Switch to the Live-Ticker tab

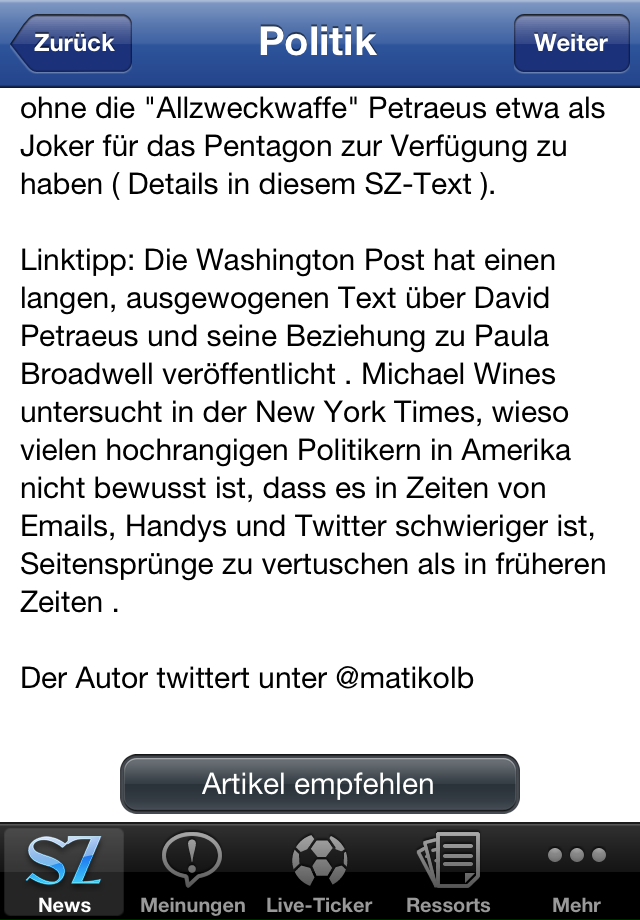[319, 872]
